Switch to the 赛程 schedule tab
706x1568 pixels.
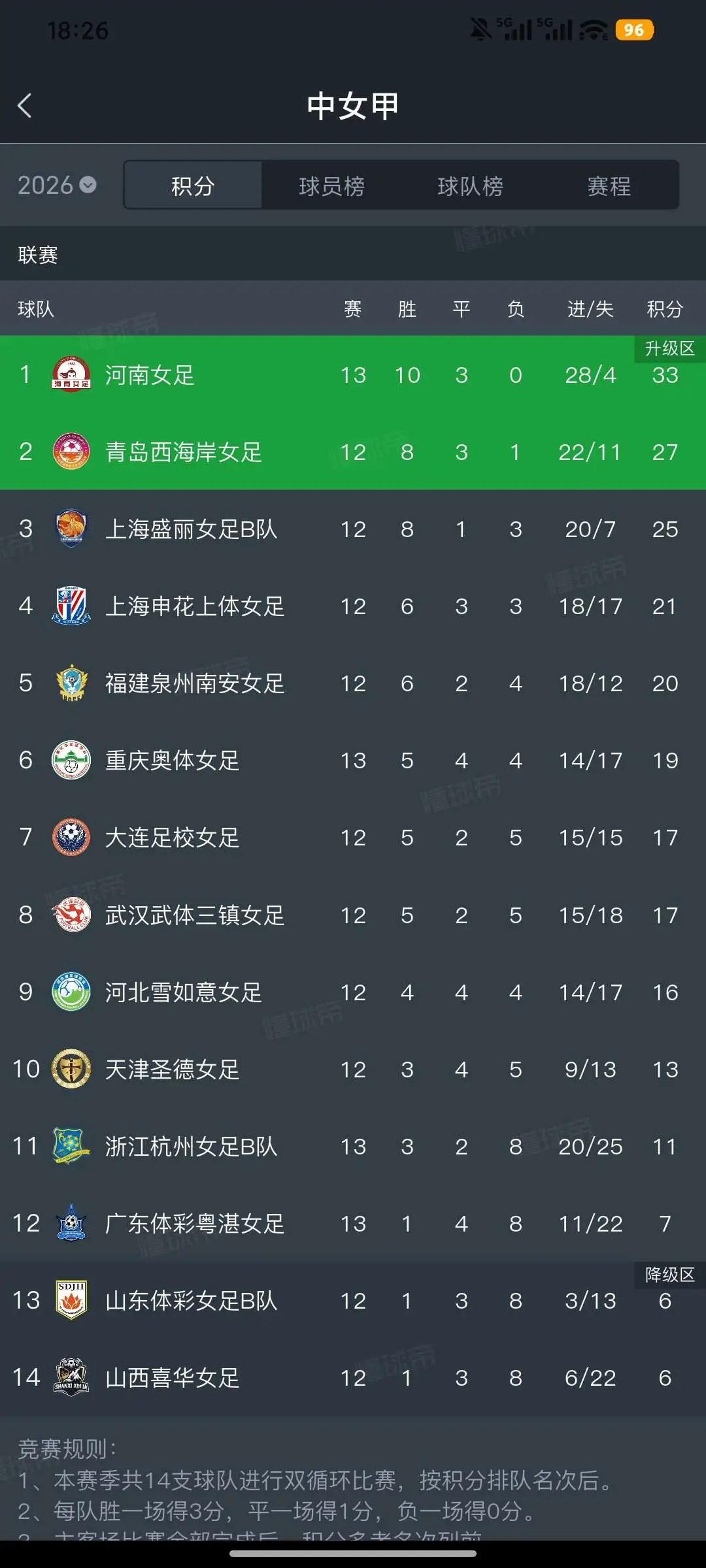(609, 186)
